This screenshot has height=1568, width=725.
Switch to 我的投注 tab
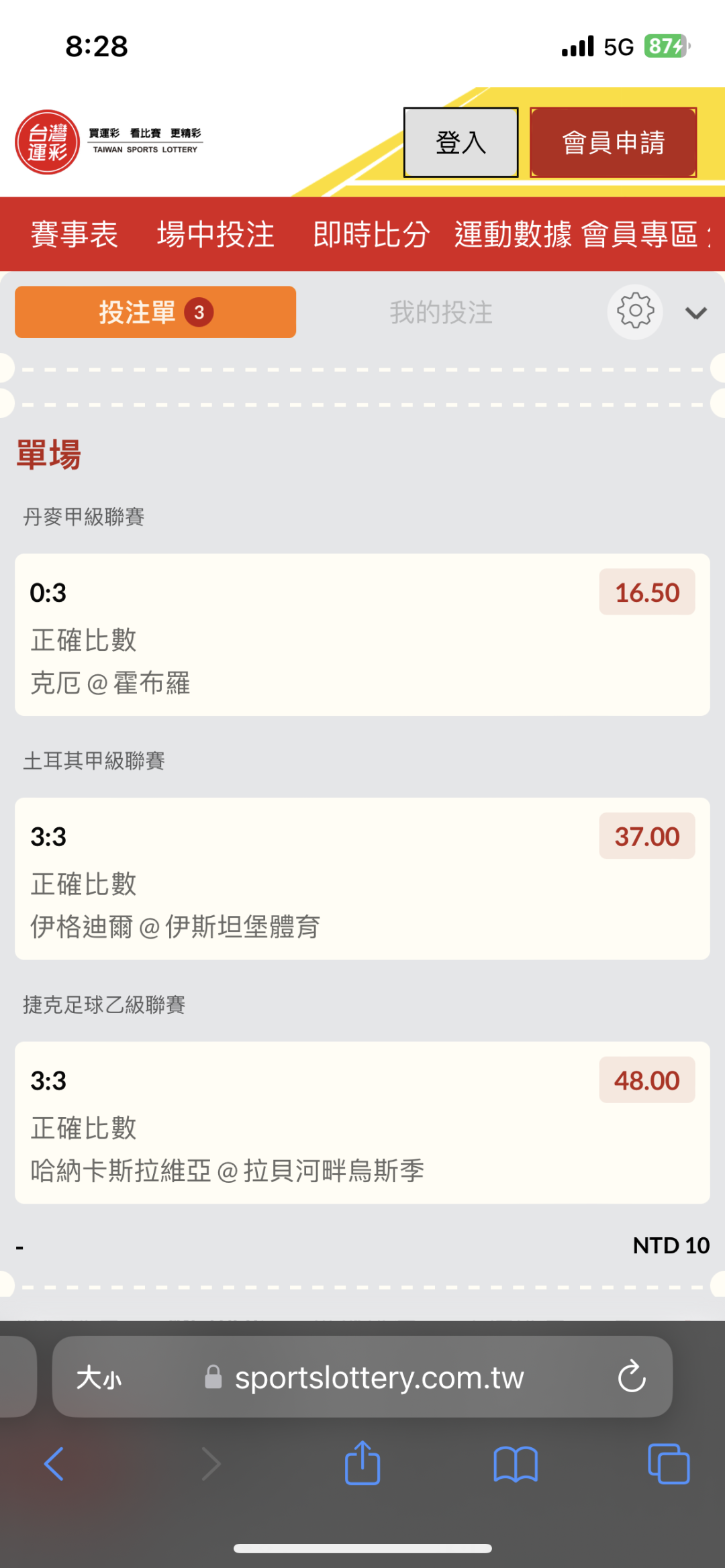[441, 313]
